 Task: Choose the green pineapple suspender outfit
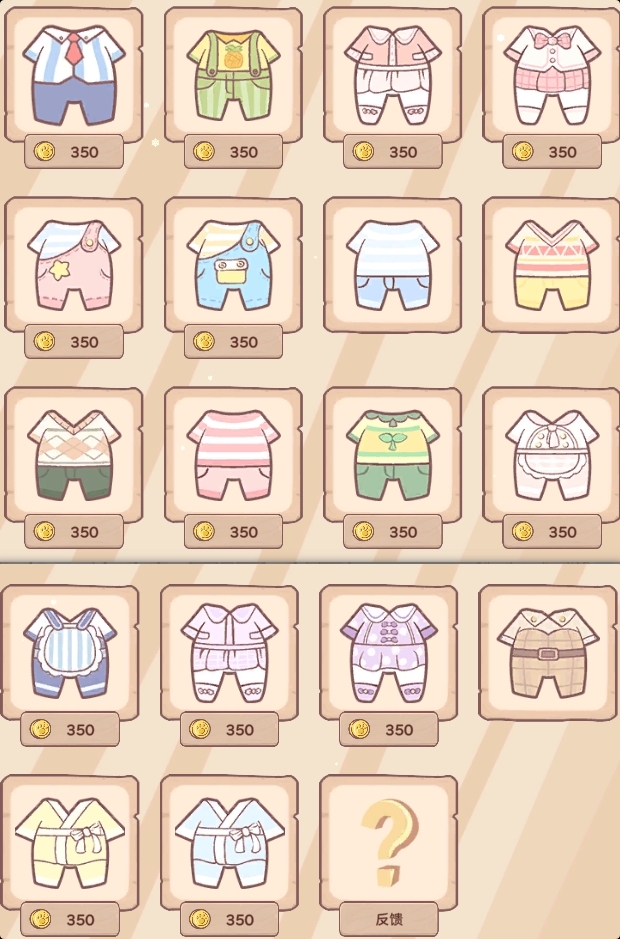point(233,73)
